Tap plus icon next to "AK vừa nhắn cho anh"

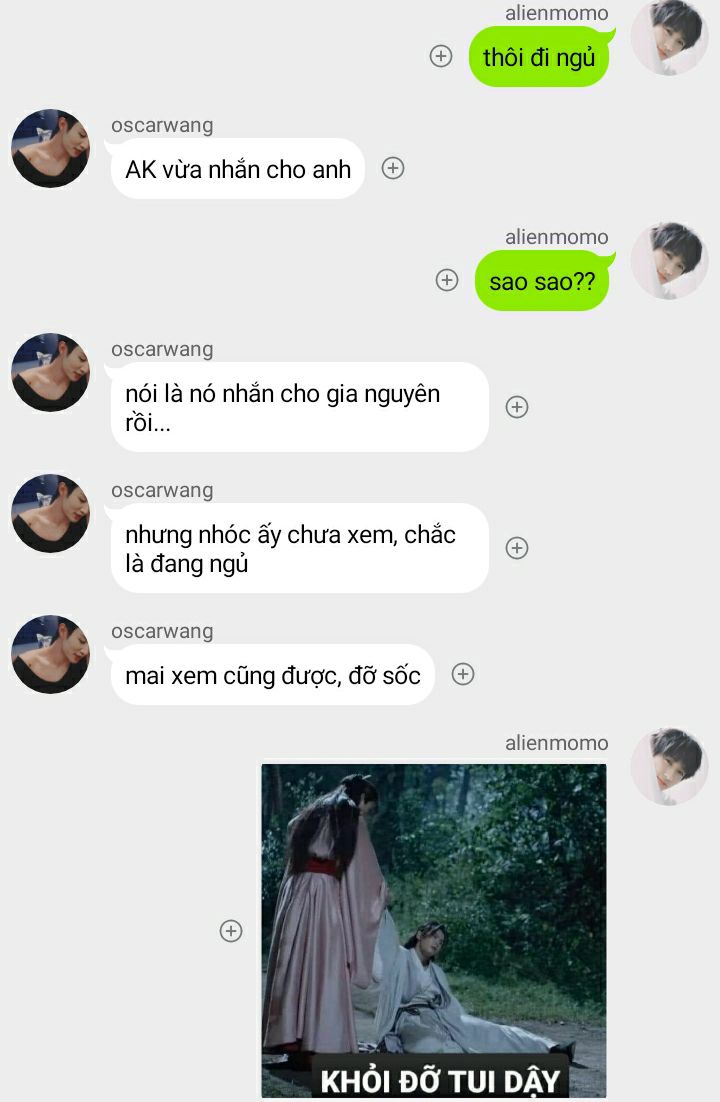393,168
